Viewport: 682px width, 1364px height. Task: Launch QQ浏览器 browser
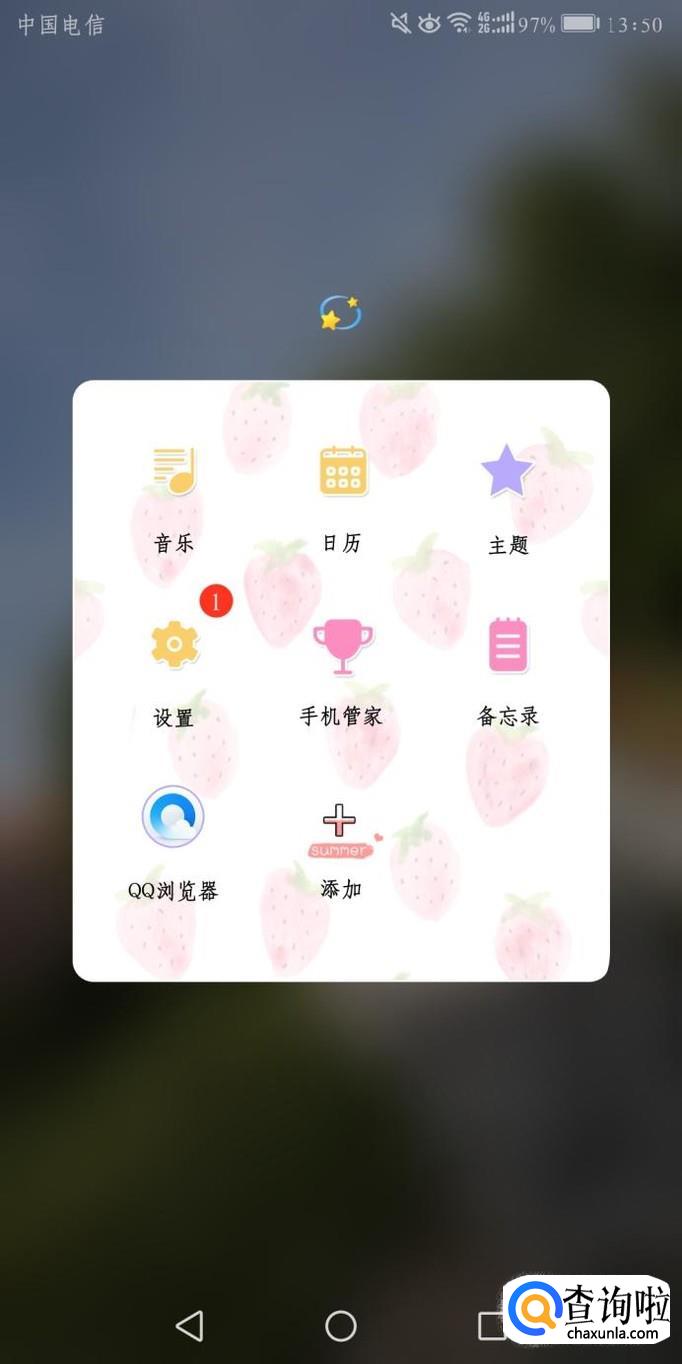point(173,817)
